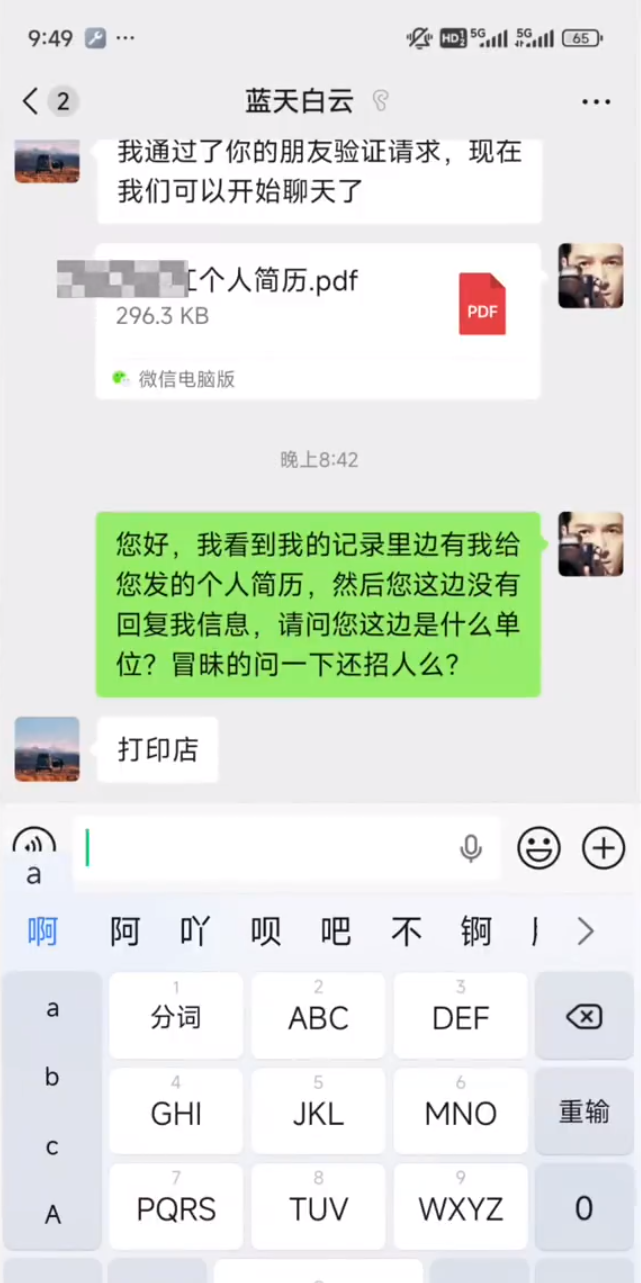
Task: Tap the JKL keyboard key
Action: (x=318, y=1112)
